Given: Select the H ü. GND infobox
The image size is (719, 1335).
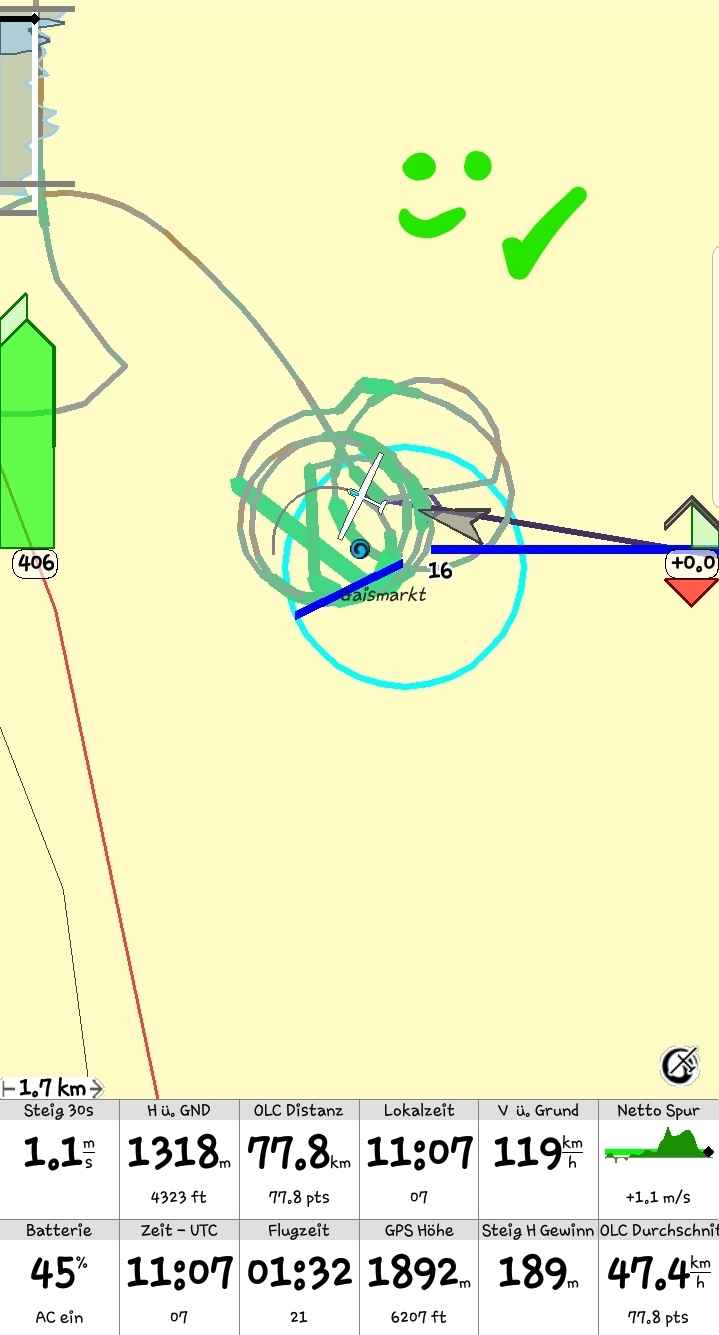Looking at the screenshot, I should 179,1158.
